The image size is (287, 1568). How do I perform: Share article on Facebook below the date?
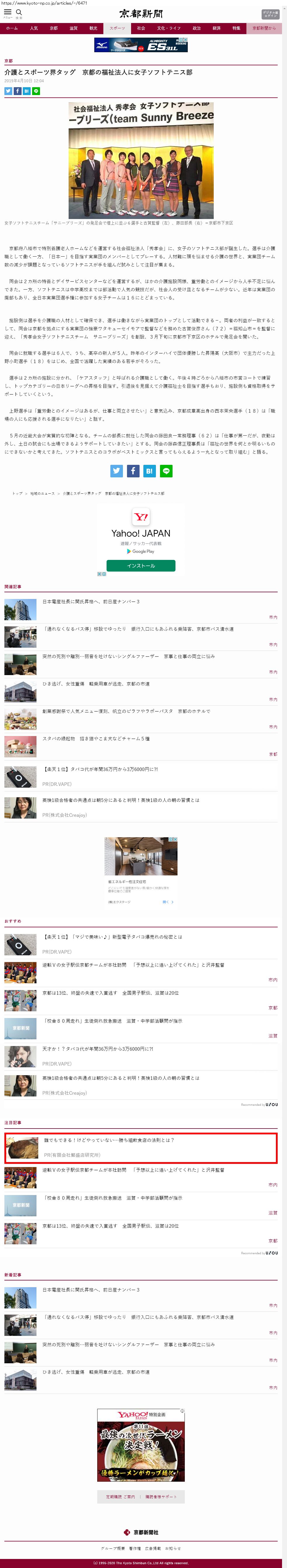(18, 91)
